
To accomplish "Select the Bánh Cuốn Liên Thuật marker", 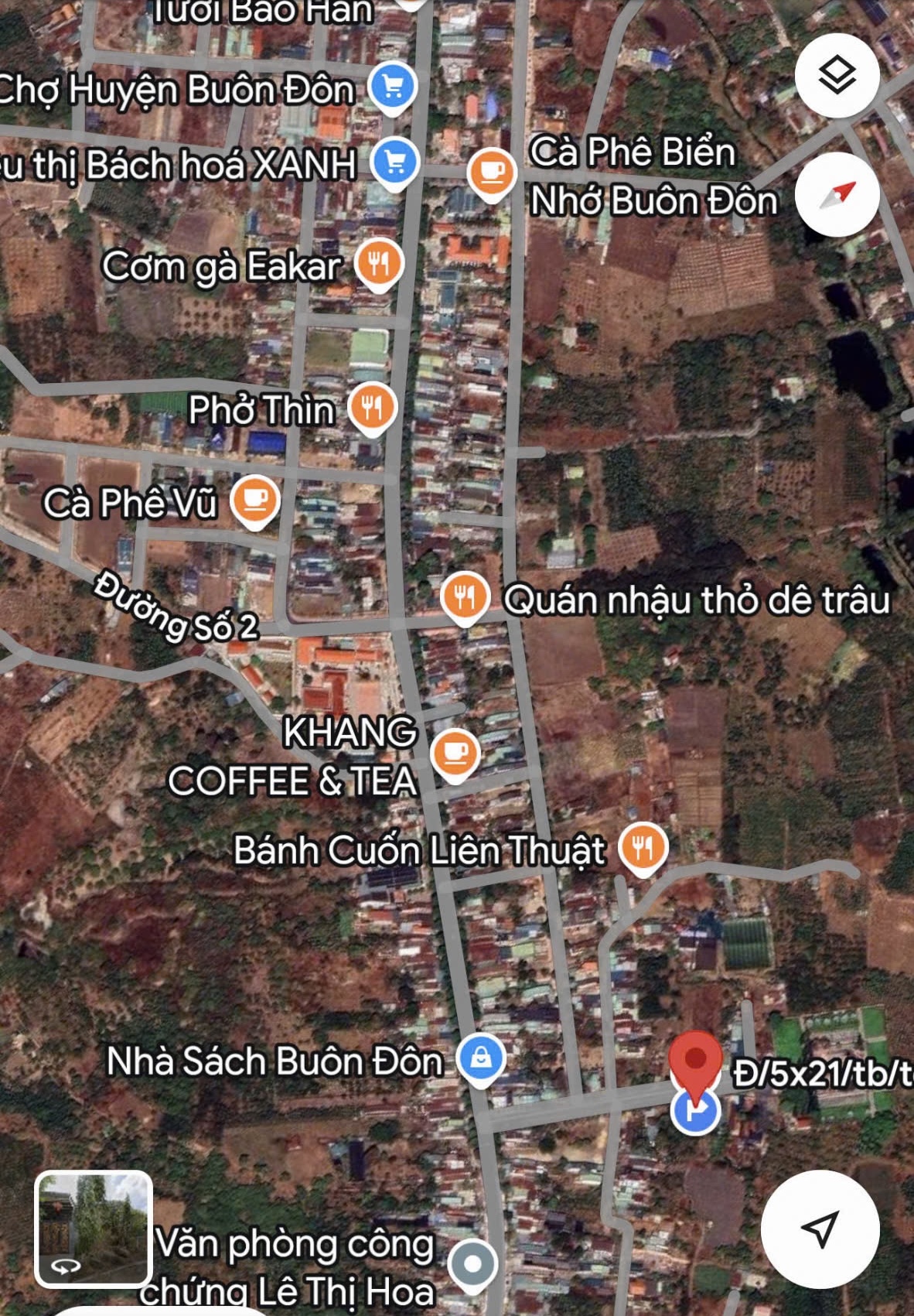I will 643,848.
